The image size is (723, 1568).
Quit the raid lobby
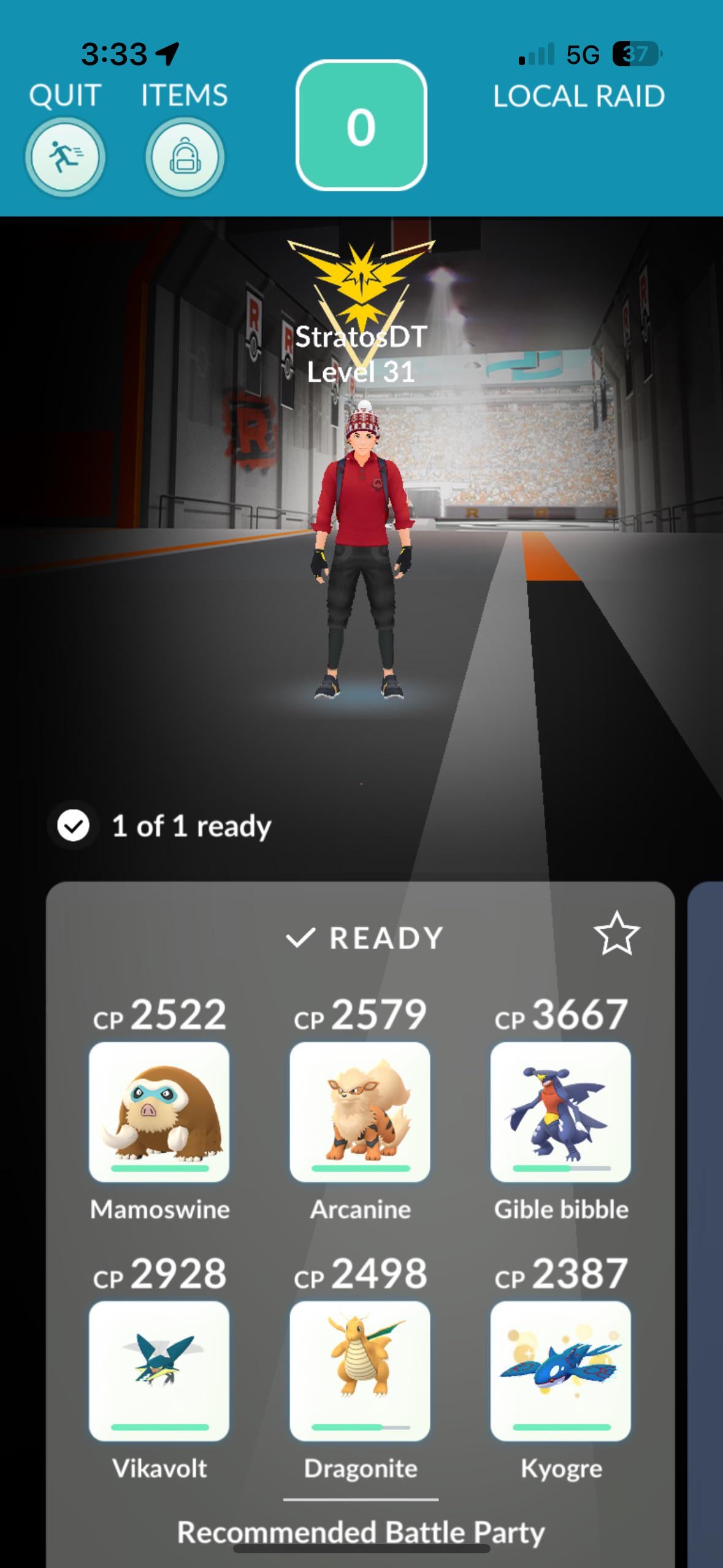(65, 157)
